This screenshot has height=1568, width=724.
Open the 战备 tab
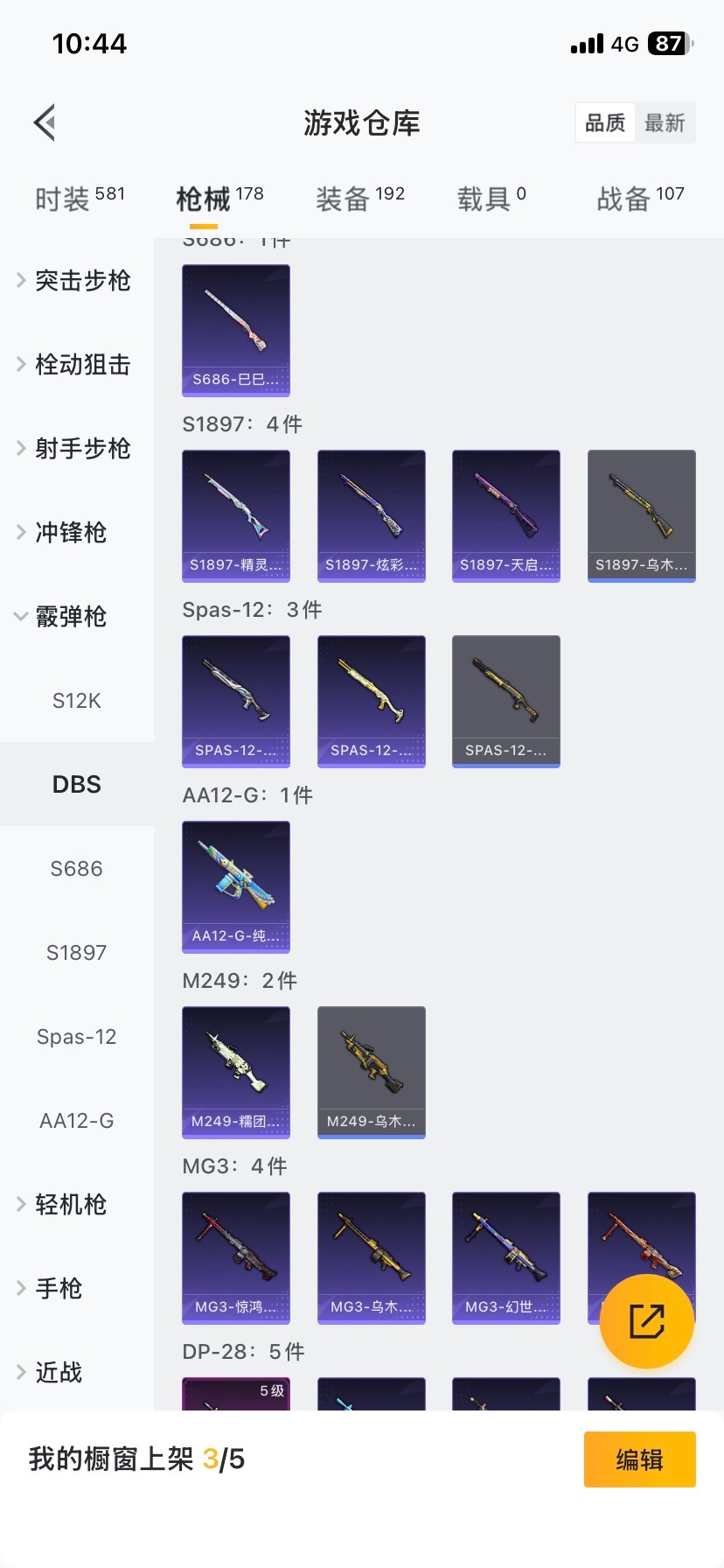pyautogui.click(x=639, y=199)
